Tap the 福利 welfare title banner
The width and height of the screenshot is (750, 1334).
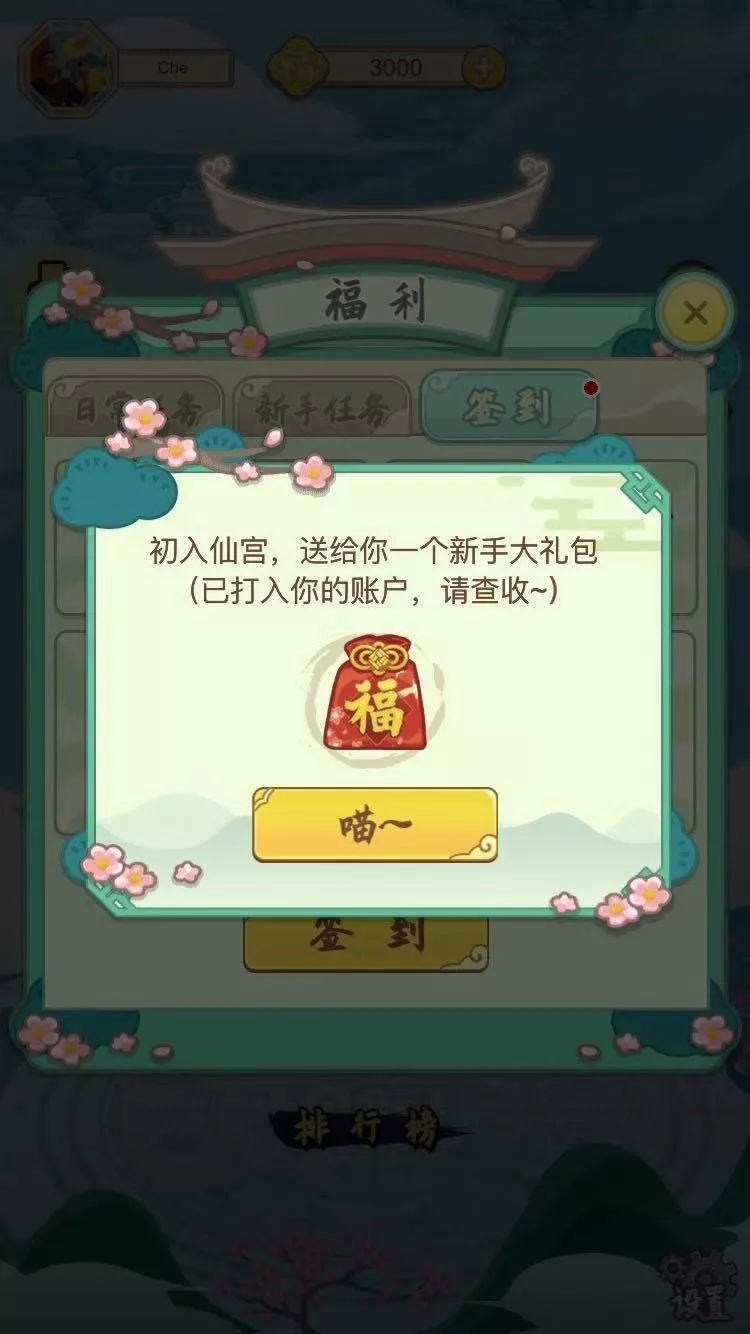pos(374,300)
